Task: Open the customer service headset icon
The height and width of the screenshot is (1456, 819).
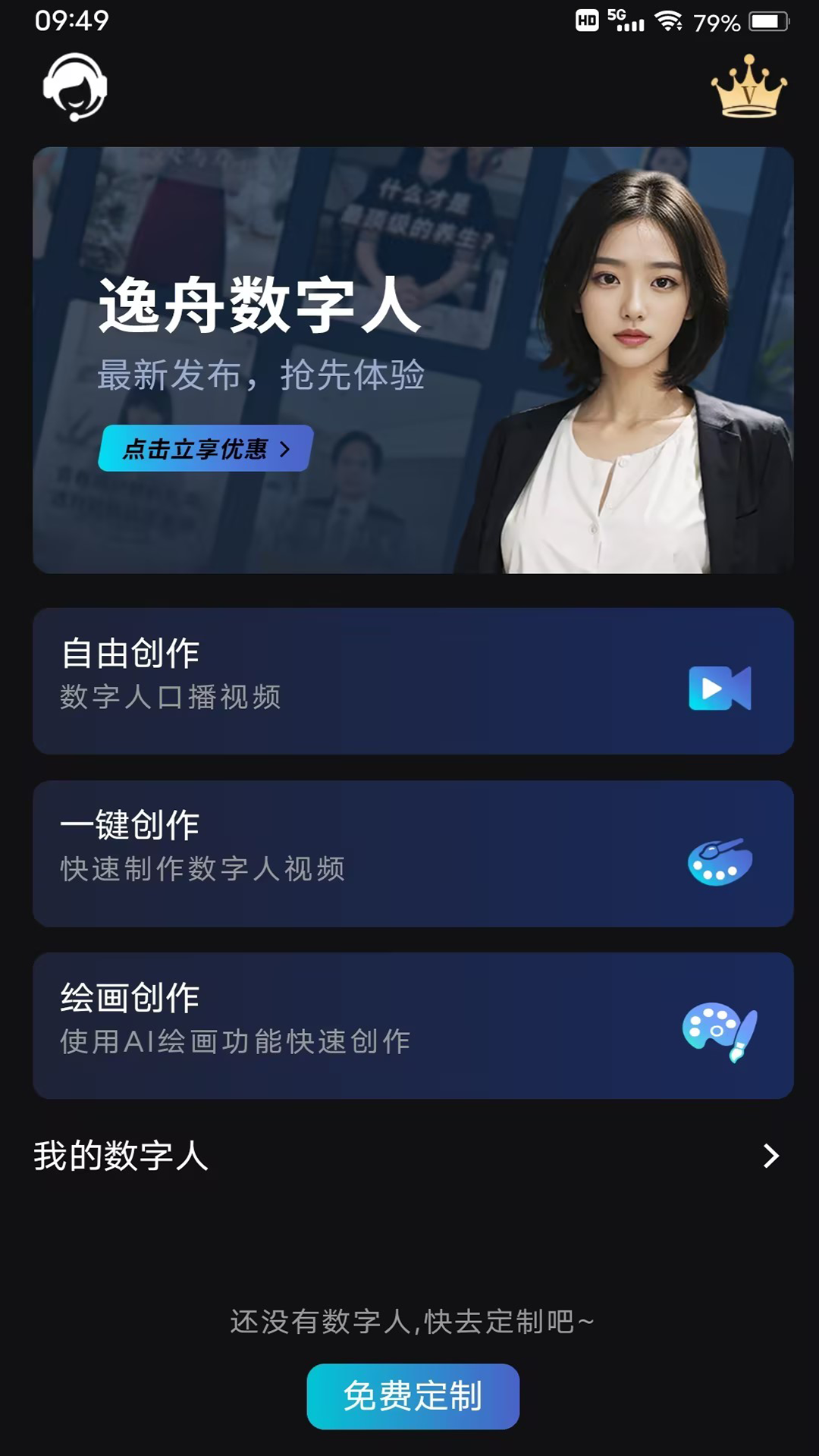Action: [74, 87]
